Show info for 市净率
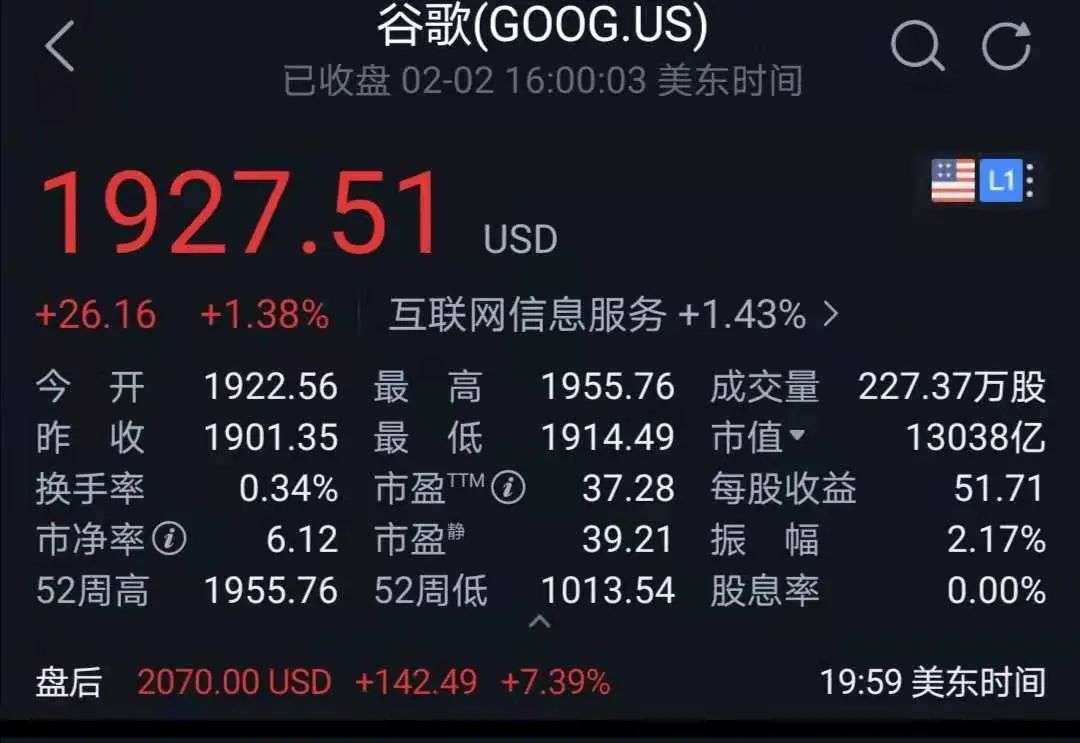1080x743 pixels. click(171, 540)
